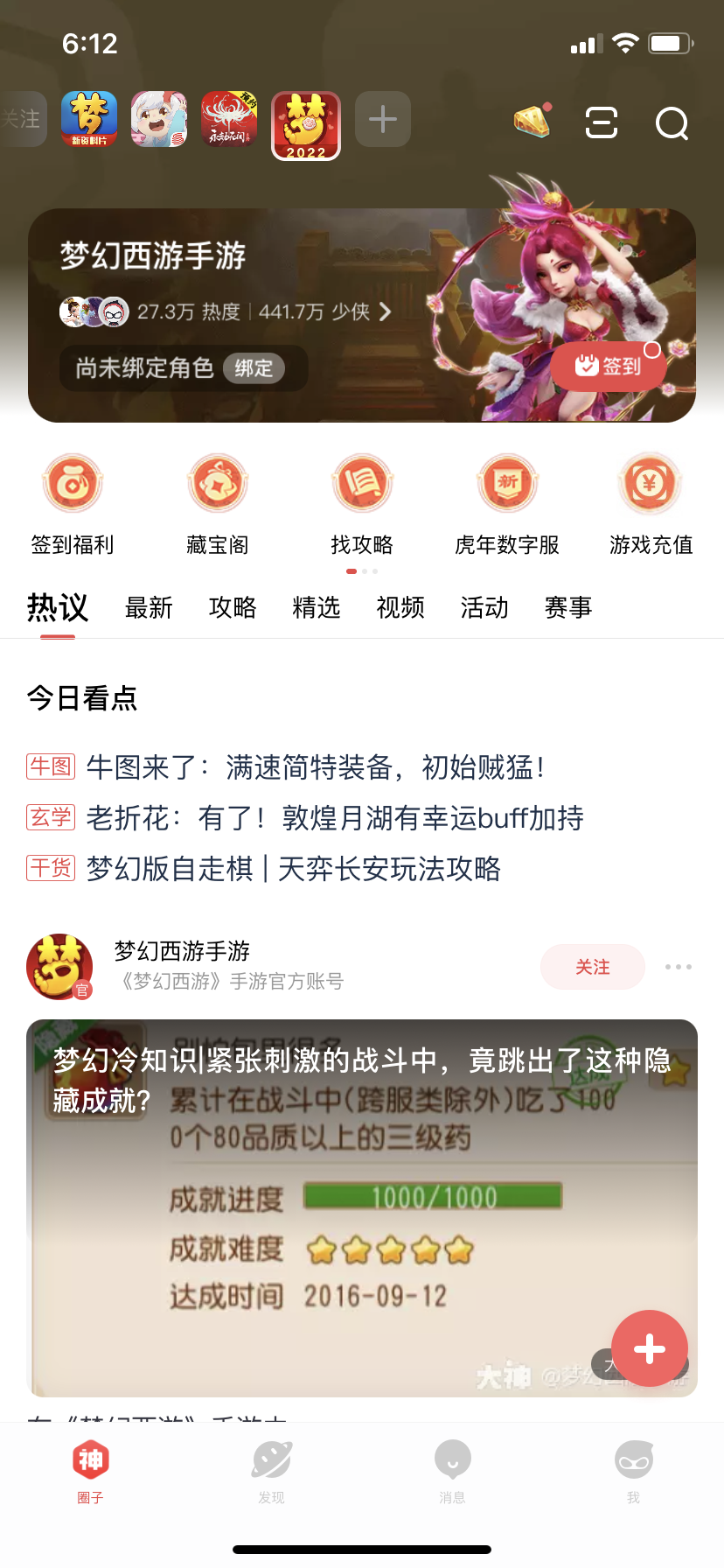The width and height of the screenshot is (724, 1568).
Task: Open the search icon
Action: point(672,123)
